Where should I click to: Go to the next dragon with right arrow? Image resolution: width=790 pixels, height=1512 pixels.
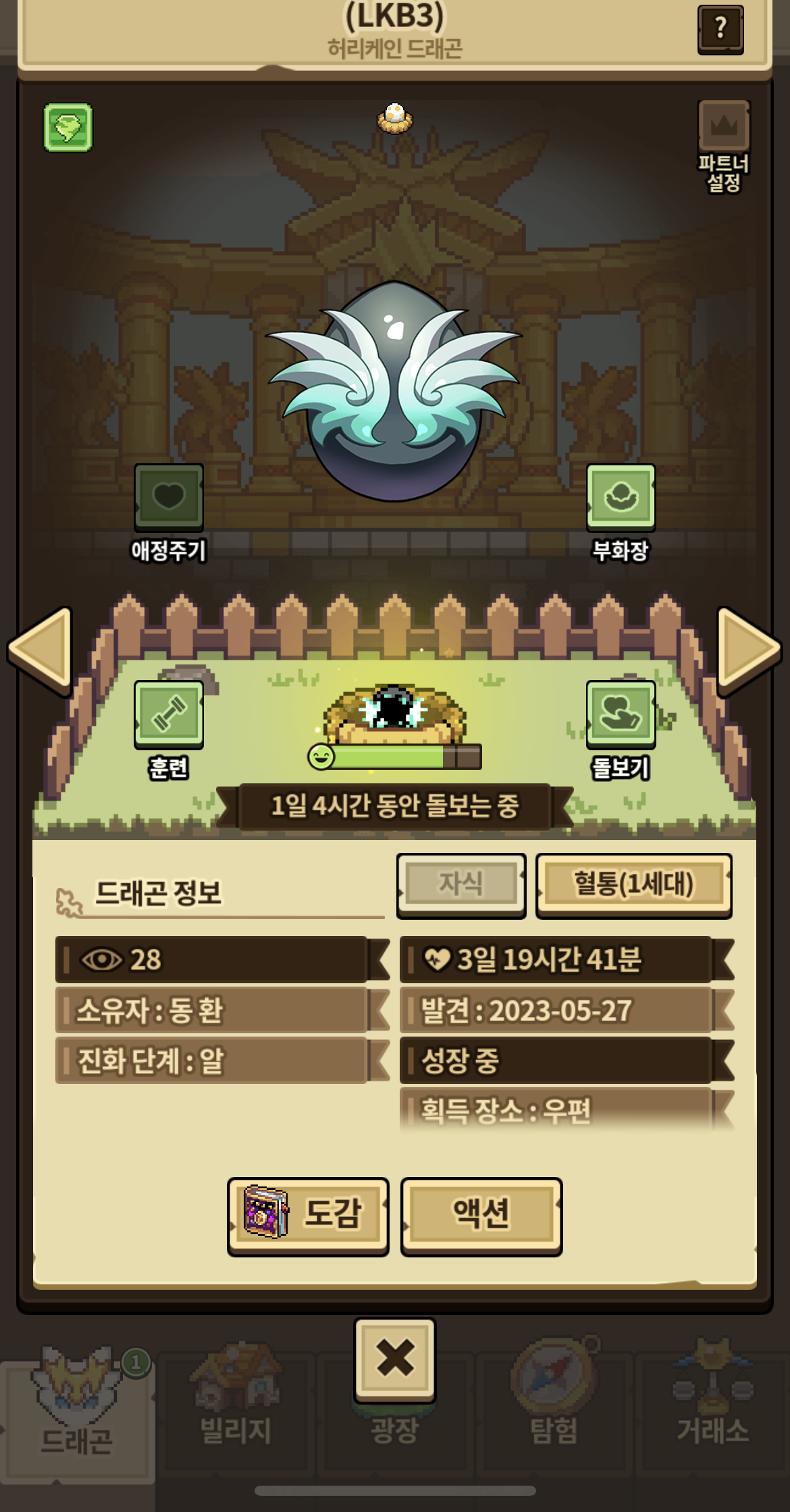tap(748, 650)
